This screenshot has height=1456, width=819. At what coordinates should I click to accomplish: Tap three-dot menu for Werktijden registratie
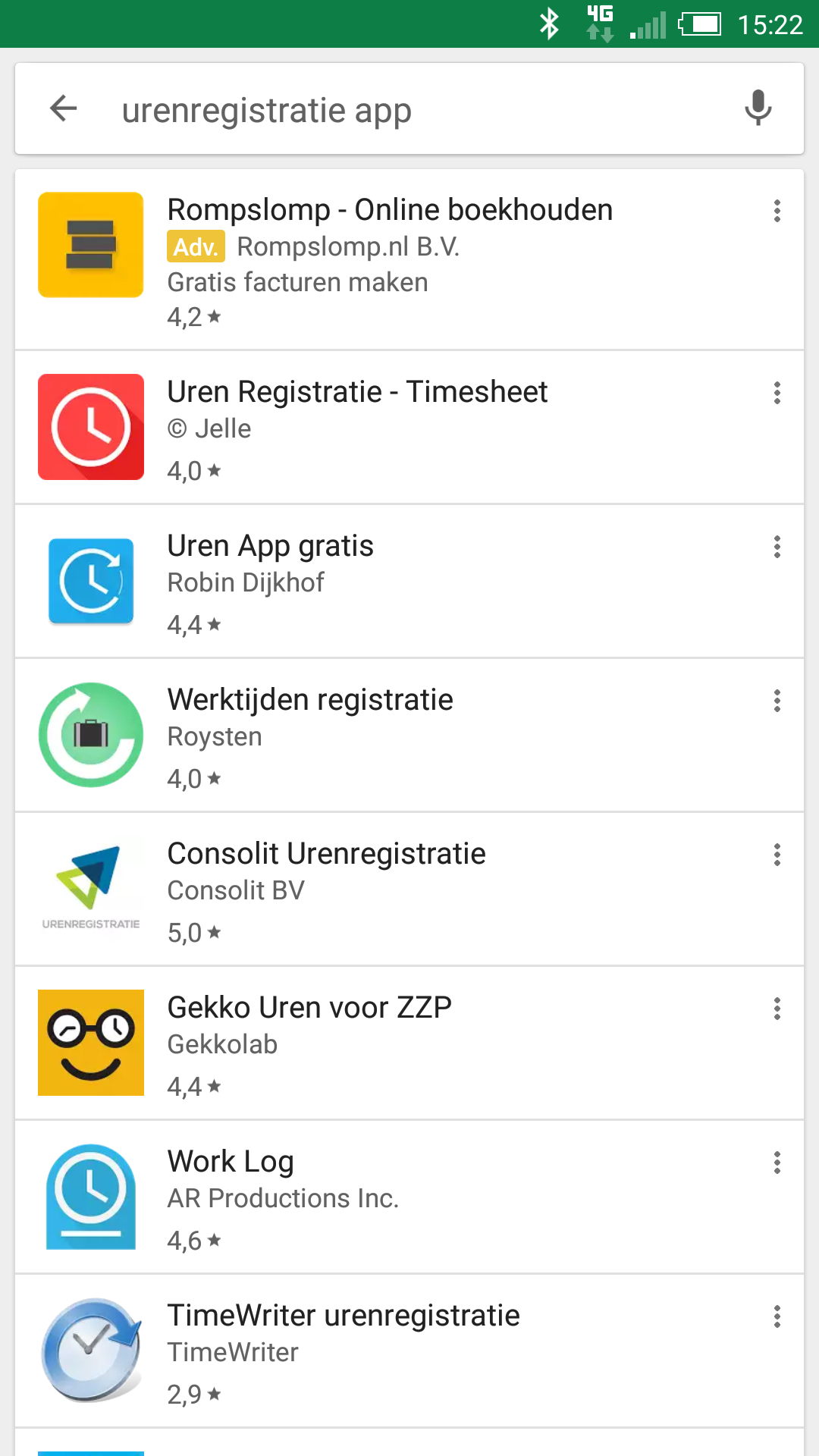click(x=777, y=701)
